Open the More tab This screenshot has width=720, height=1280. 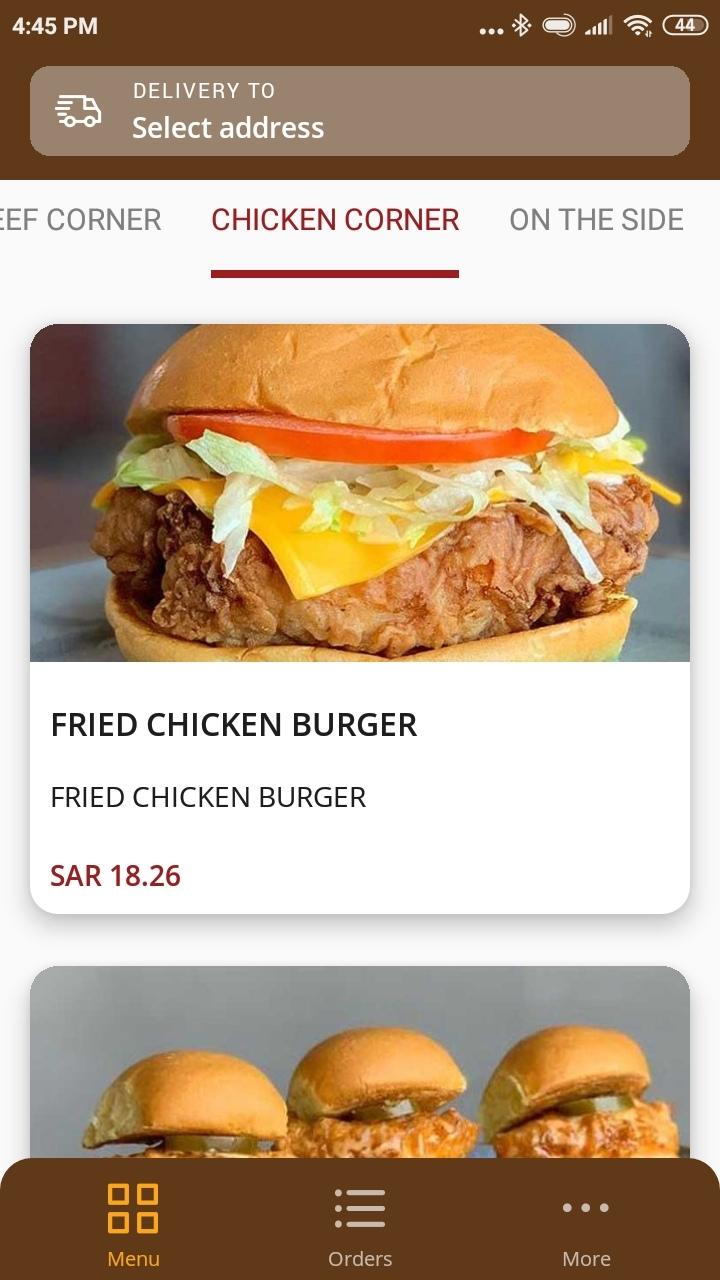click(x=586, y=1225)
